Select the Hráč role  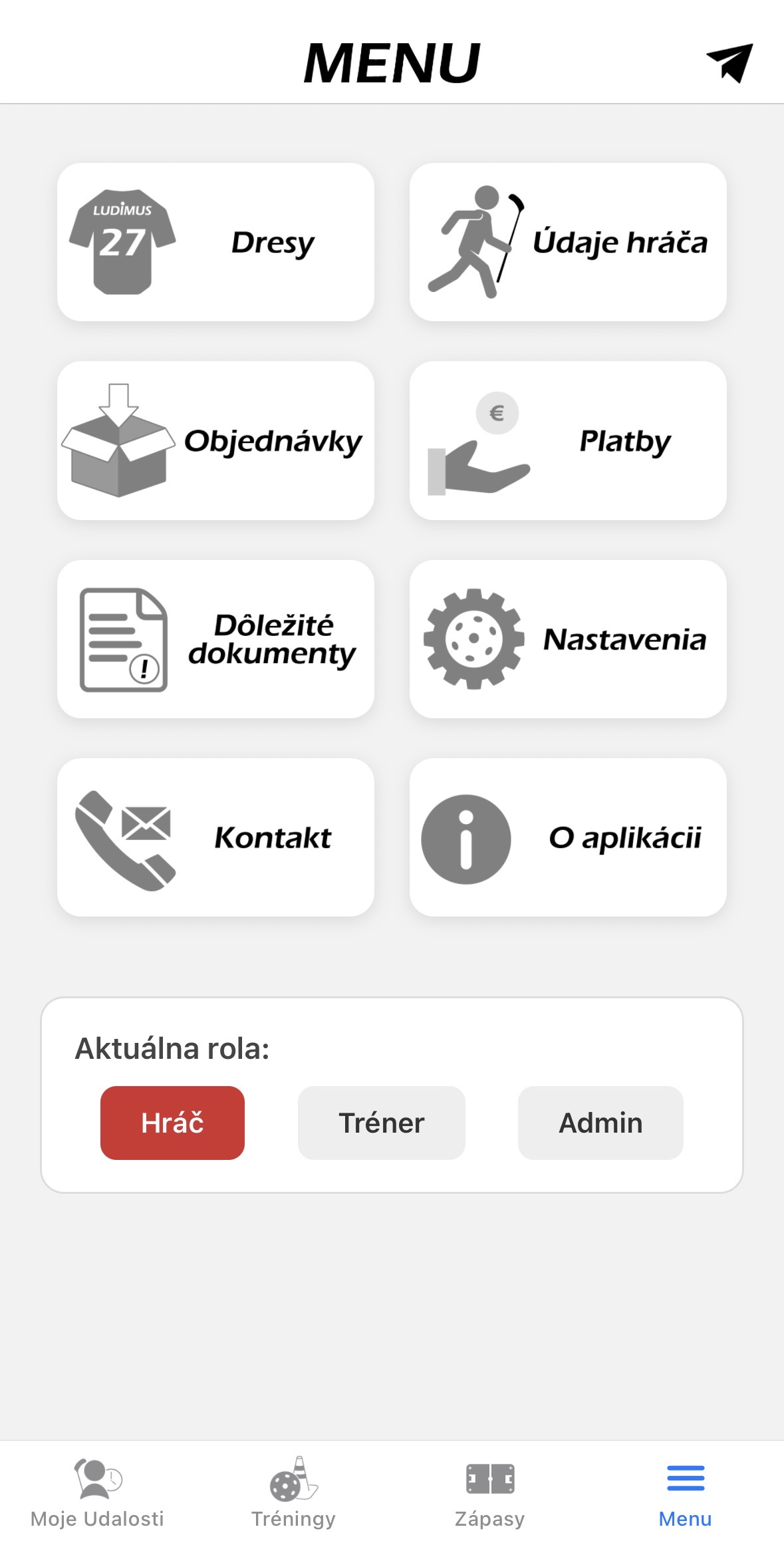point(172,1123)
